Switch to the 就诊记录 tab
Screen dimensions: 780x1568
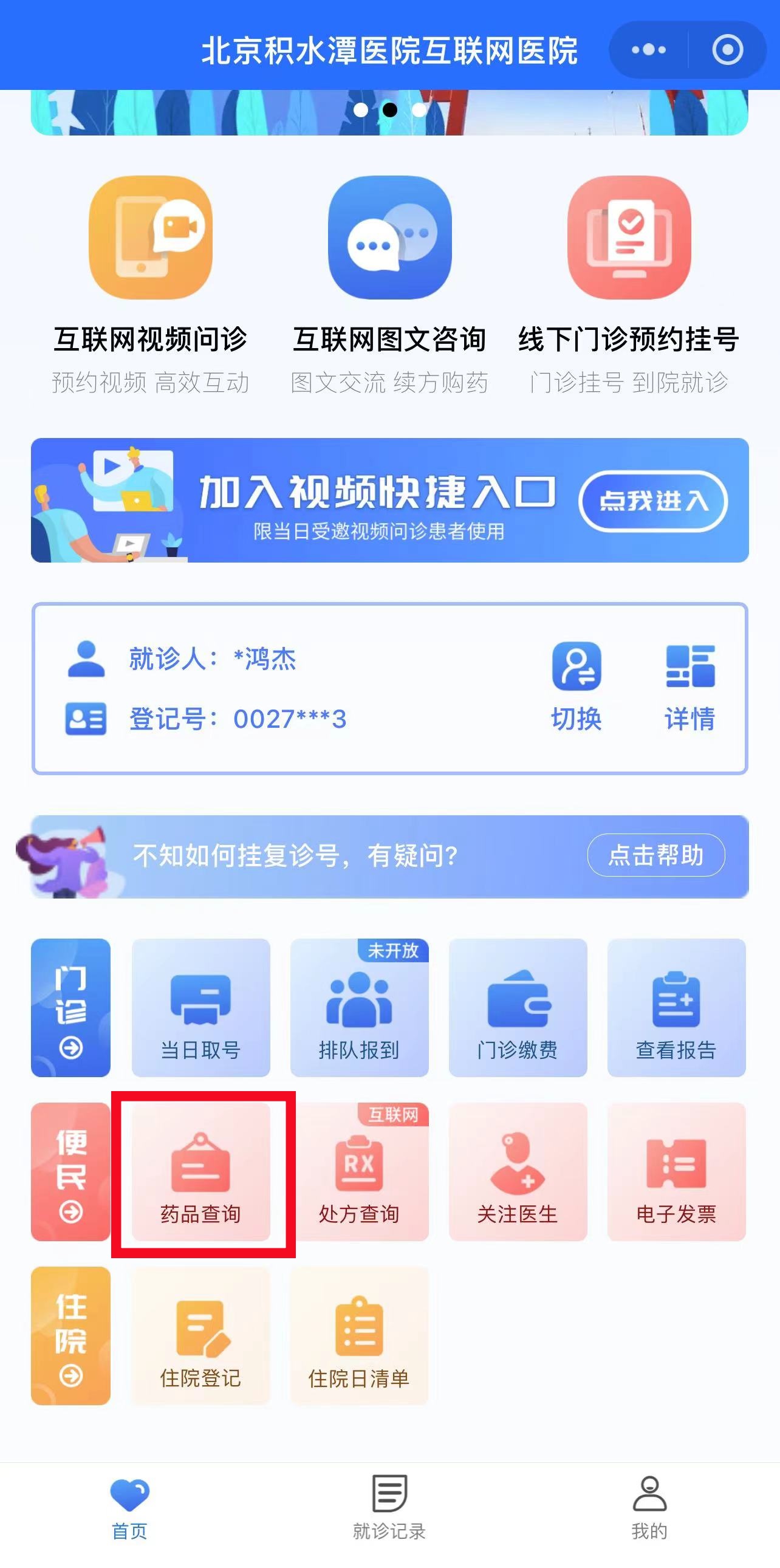(389, 1507)
